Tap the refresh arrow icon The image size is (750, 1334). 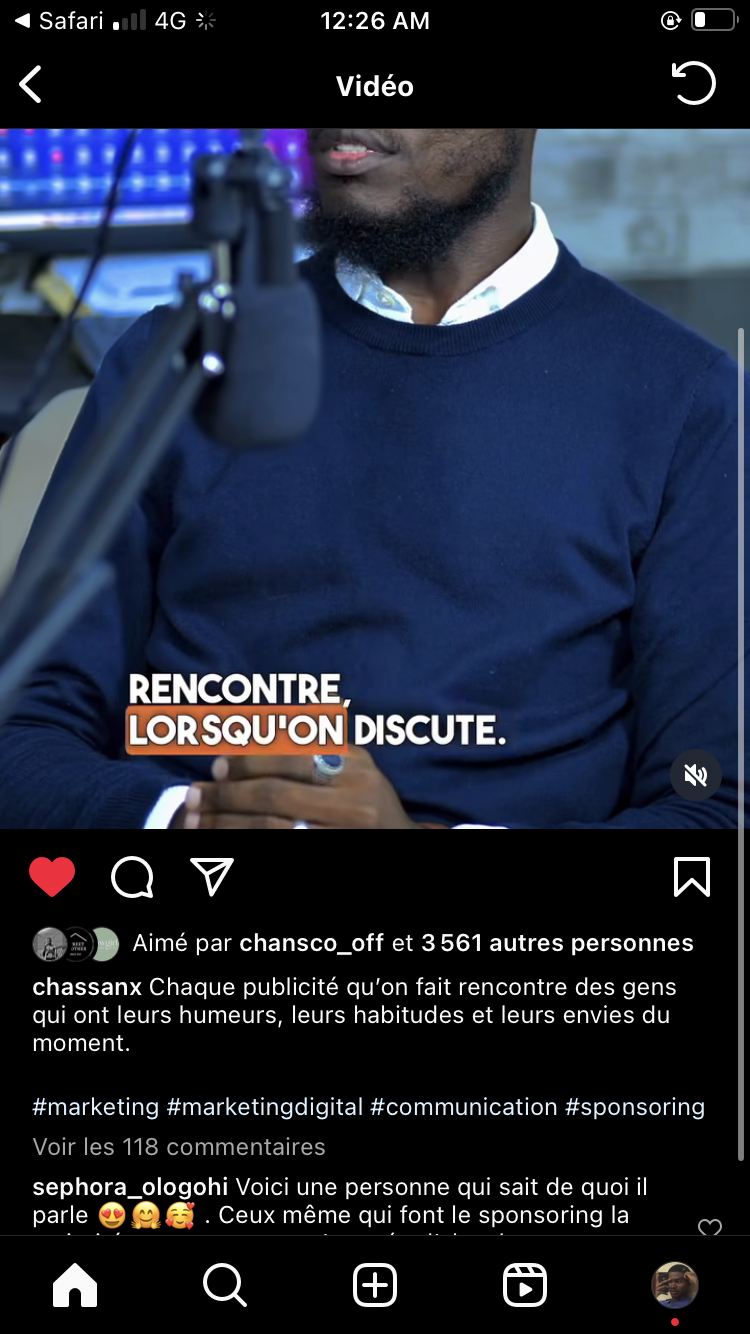(x=693, y=84)
